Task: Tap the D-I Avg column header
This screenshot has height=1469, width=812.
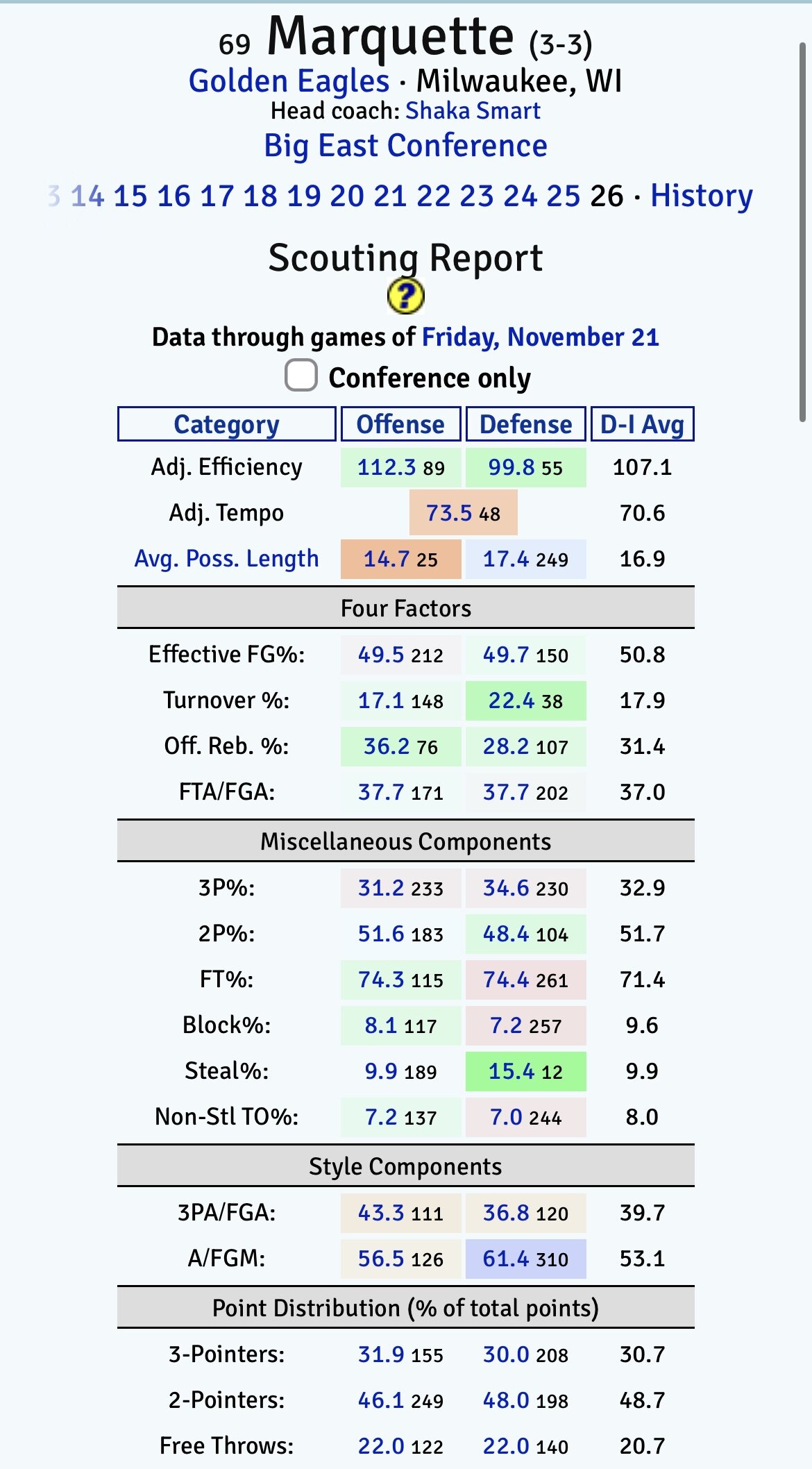Action: point(642,424)
